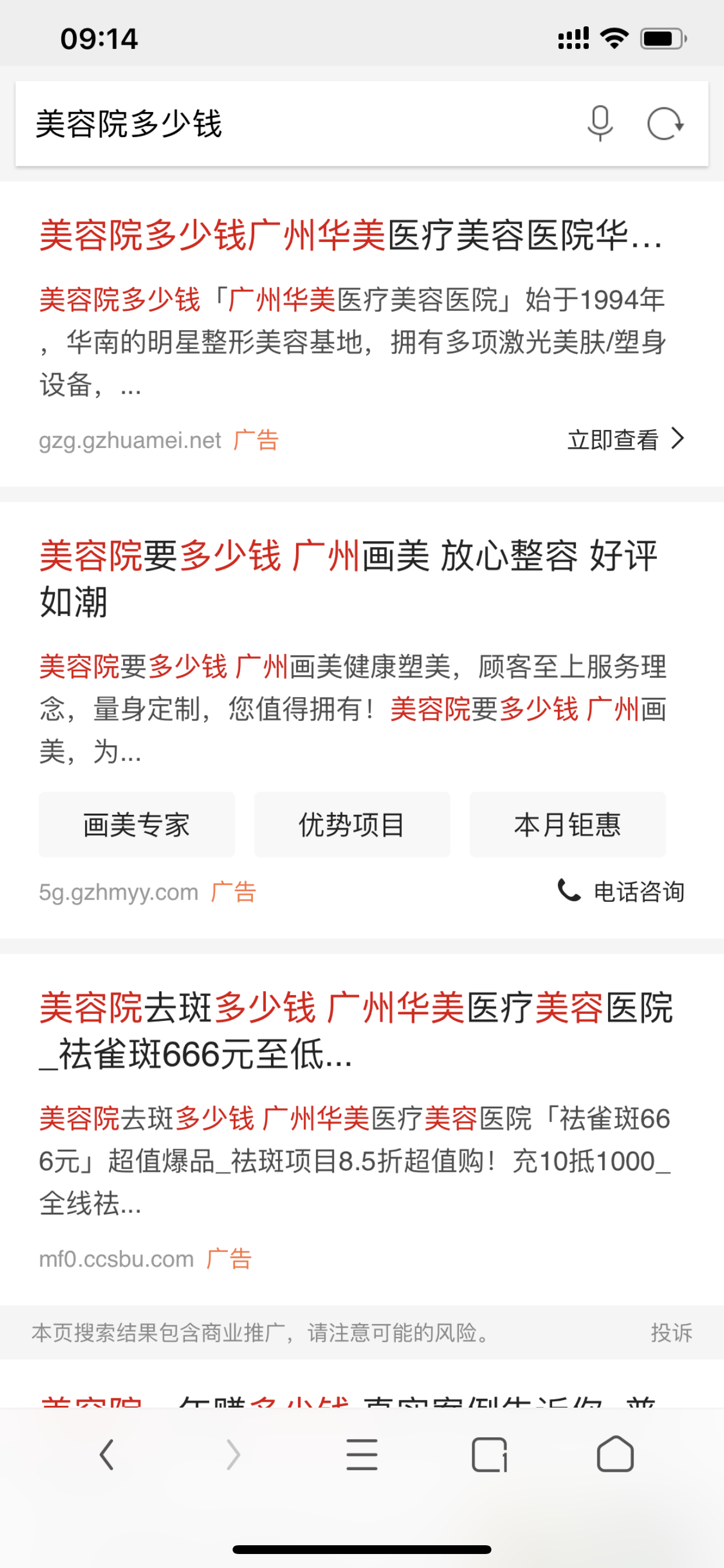Screen dimensions: 724x1568
Task: Go back with the browser back arrow
Action: [x=107, y=1455]
